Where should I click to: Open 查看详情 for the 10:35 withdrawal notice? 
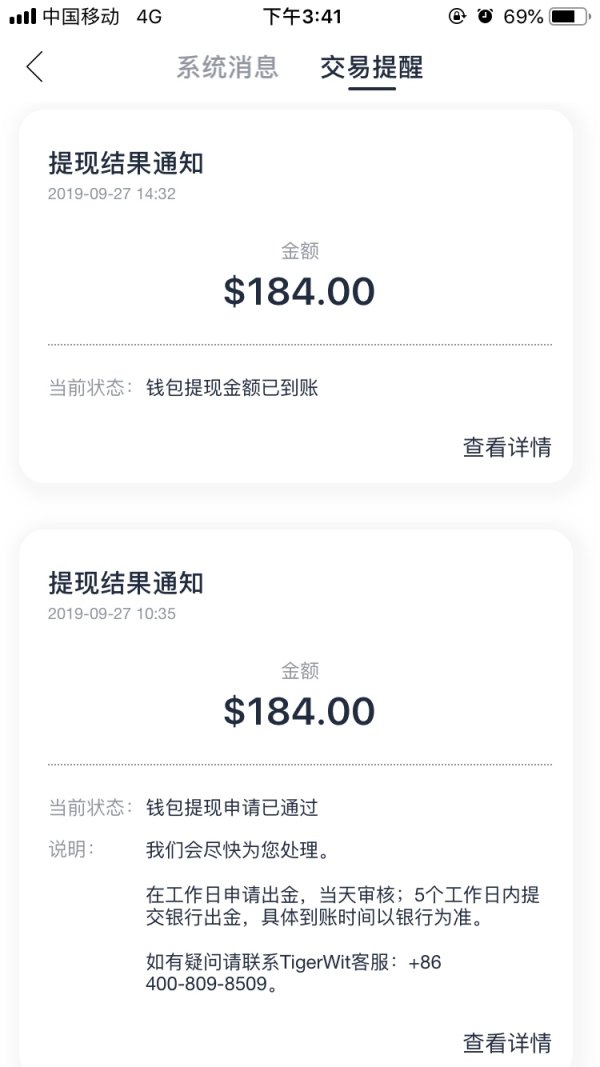click(506, 1043)
